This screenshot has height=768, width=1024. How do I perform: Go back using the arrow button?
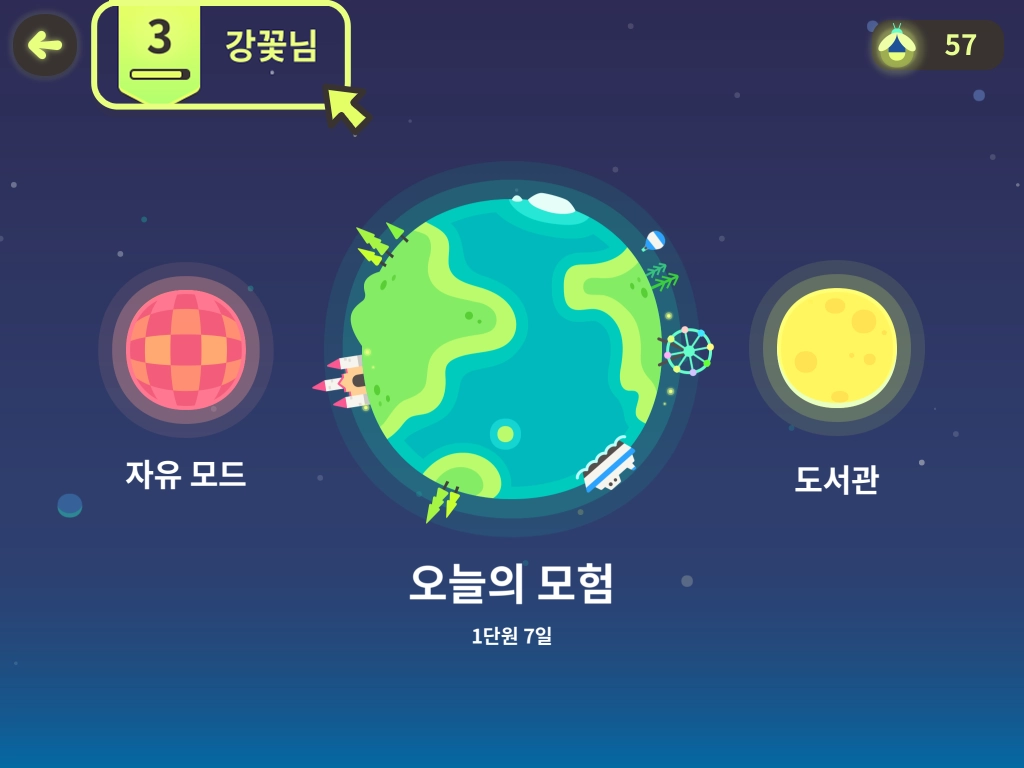click(44, 45)
